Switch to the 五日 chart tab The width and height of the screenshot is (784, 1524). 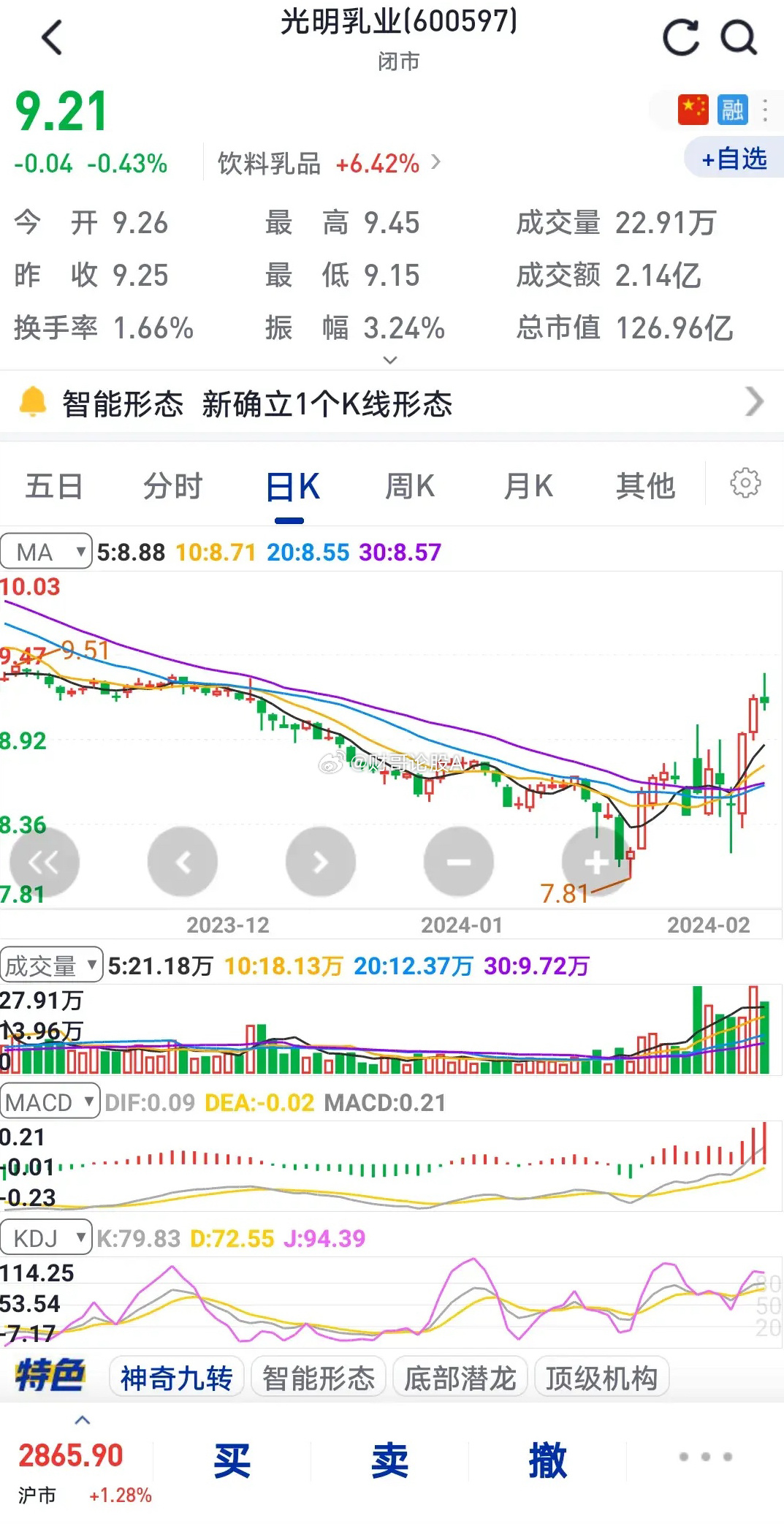pyautogui.click(x=54, y=486)
